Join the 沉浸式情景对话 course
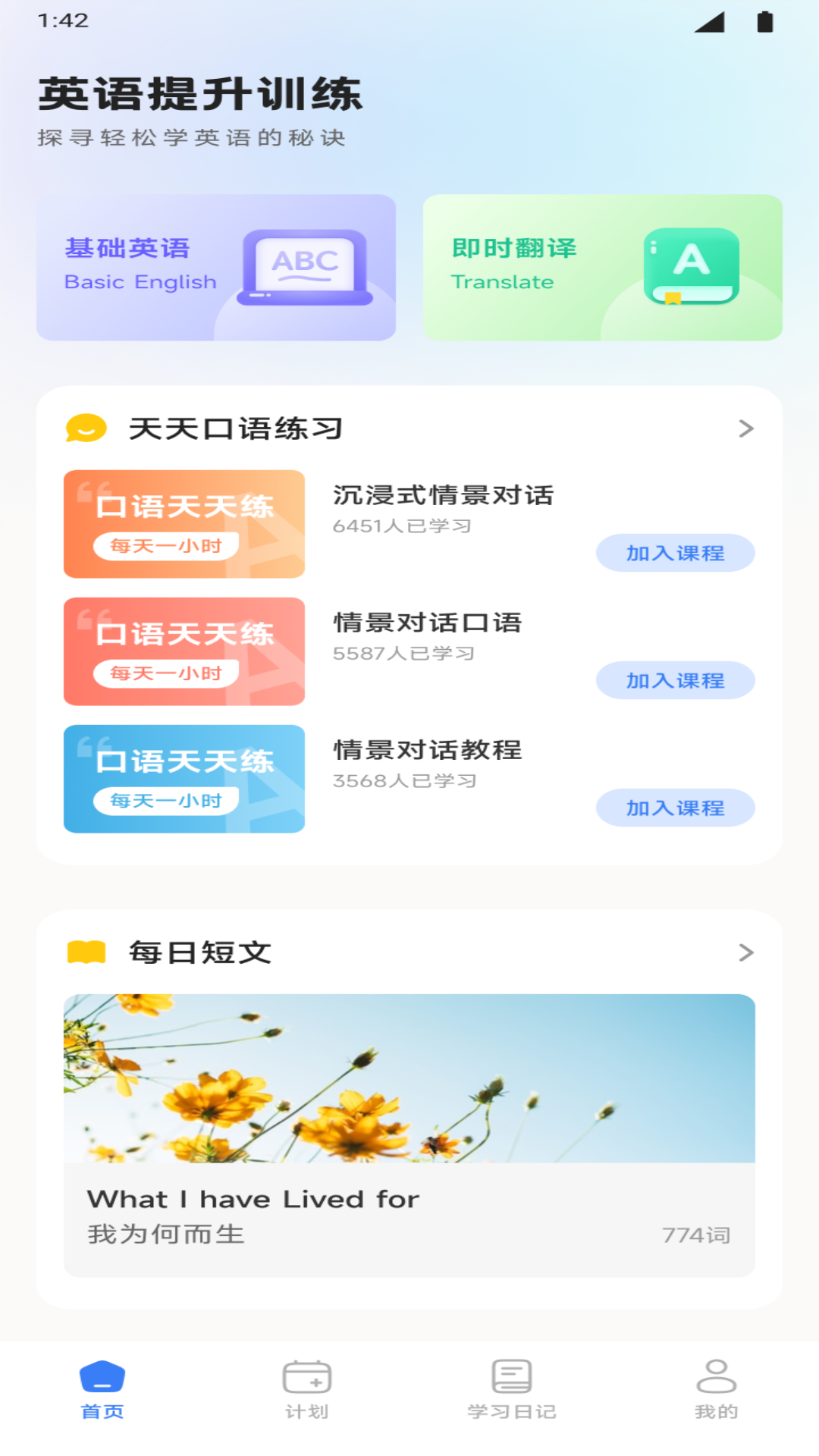 click(675, 553)
